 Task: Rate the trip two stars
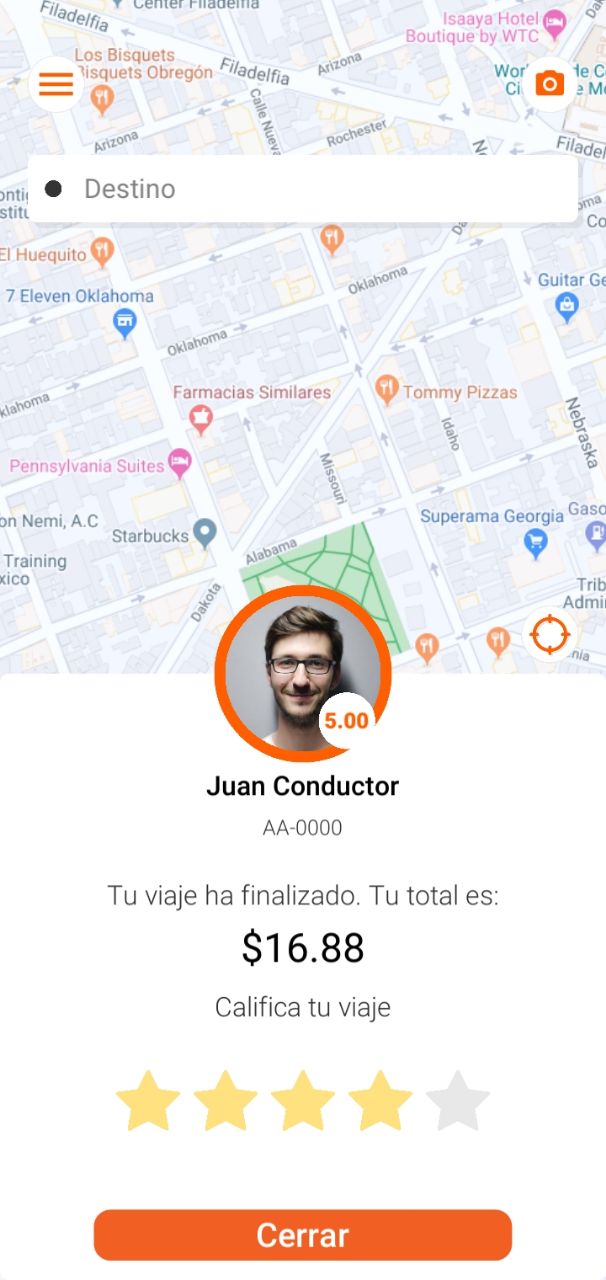coord(225,1101)
